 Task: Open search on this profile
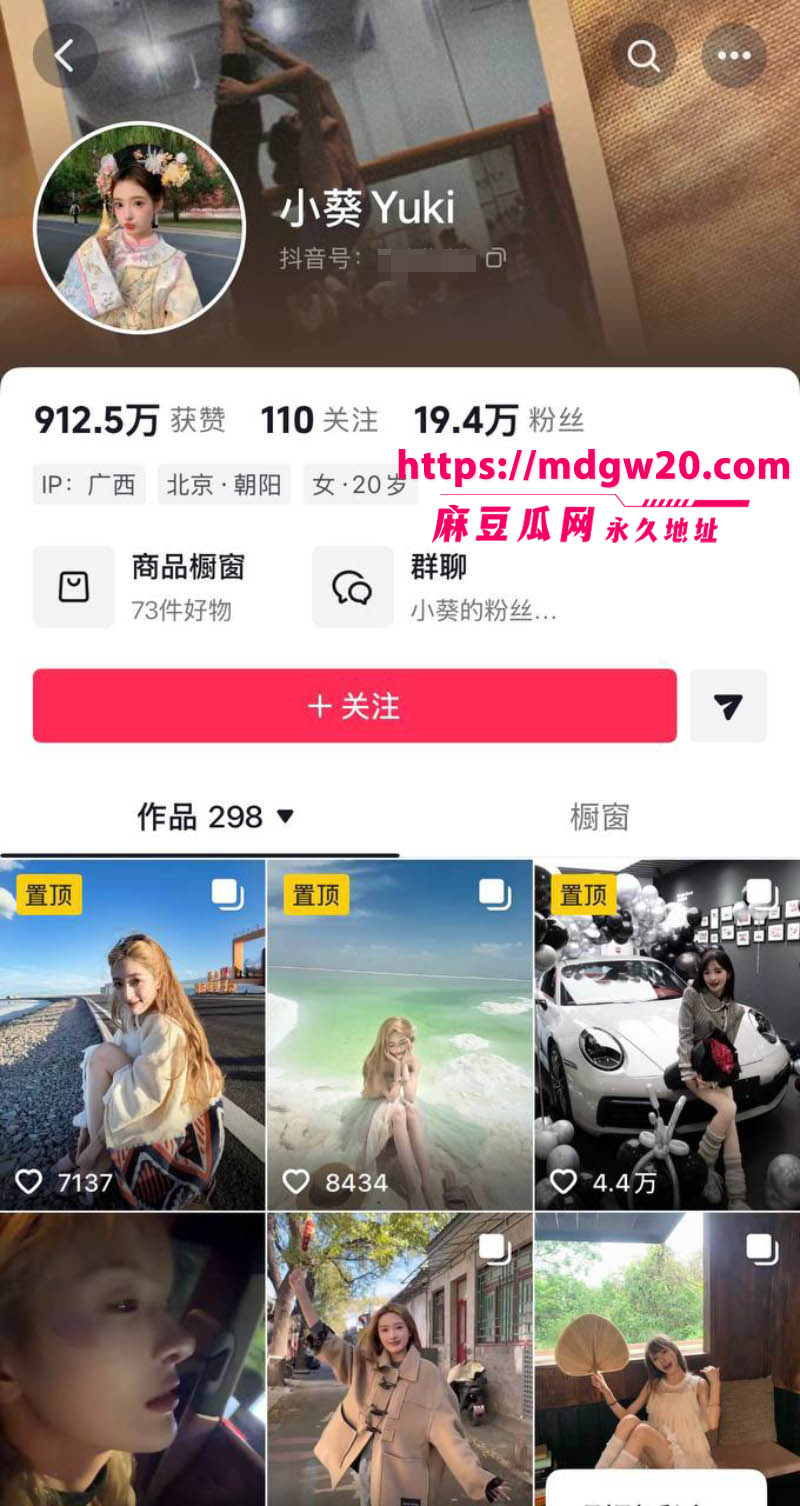(x=643, y=55)
